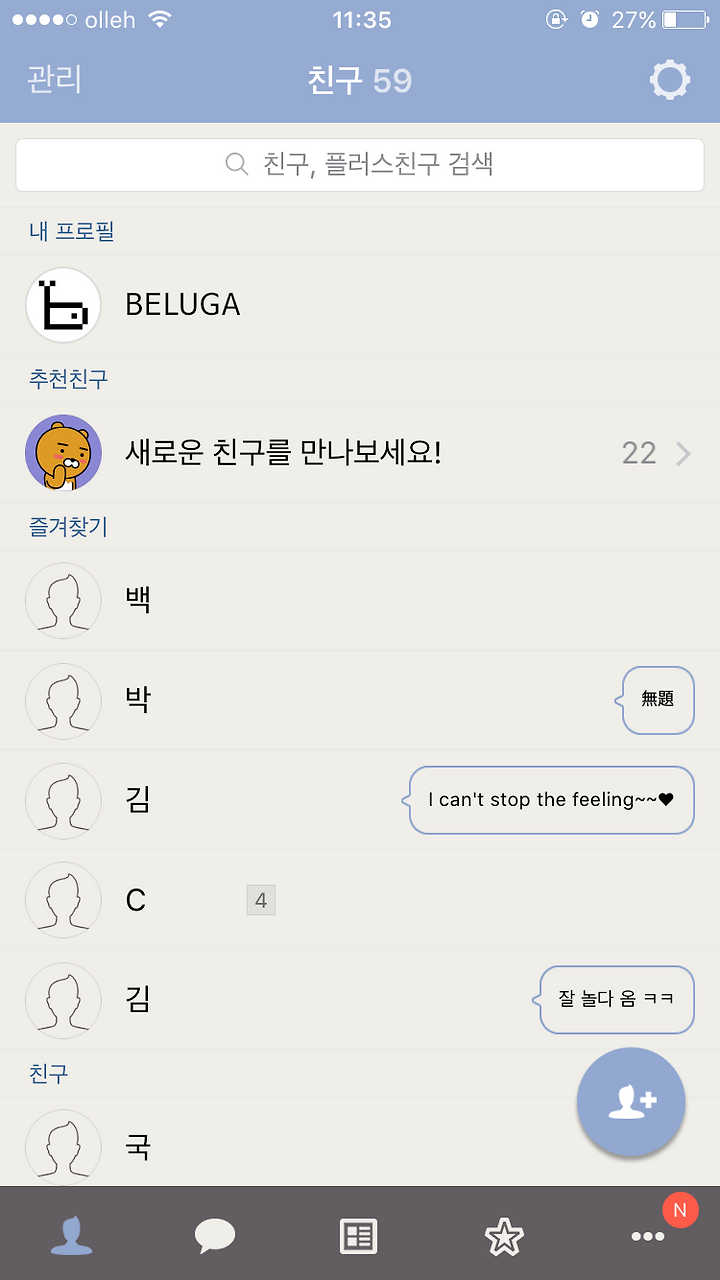Switch to the chats tab
Screen dimensions: 720x1280
pyautogui.click(x=215, y=1236)
